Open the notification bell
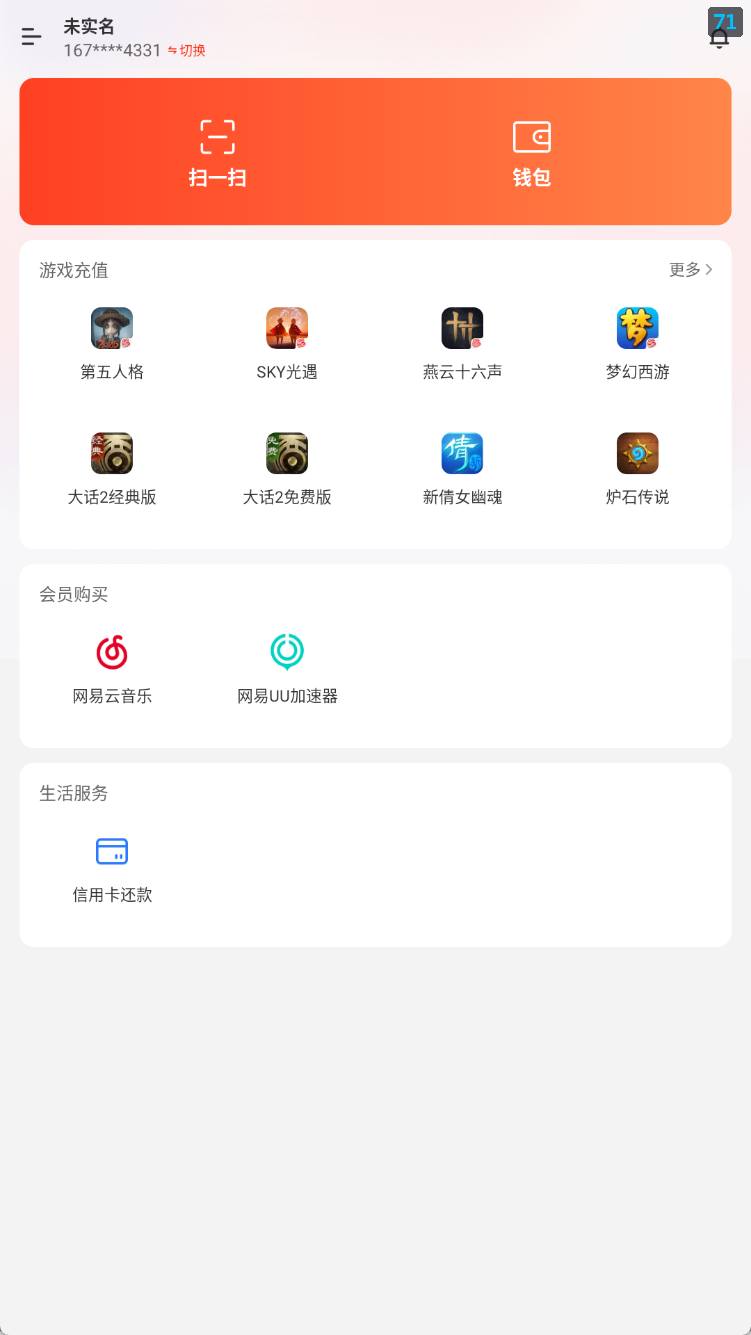751x1335 pixels. point(720,38)
